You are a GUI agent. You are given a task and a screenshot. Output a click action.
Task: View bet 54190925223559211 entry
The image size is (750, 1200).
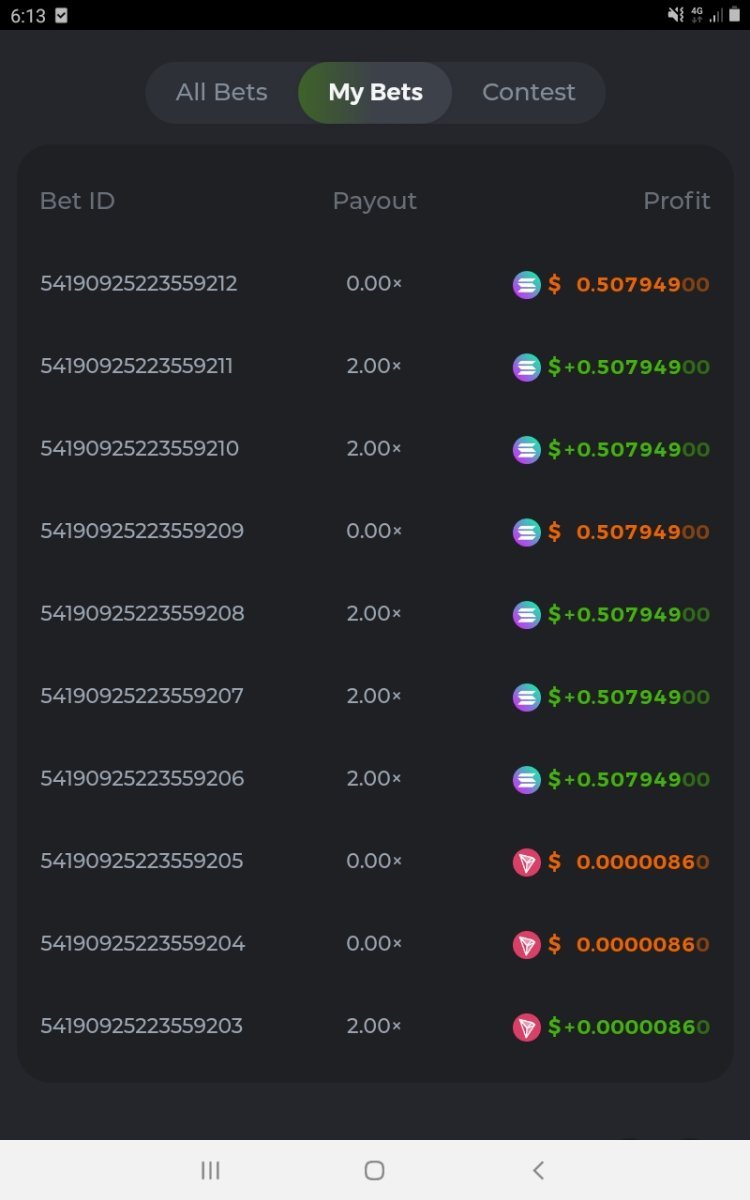pos(137,367)
